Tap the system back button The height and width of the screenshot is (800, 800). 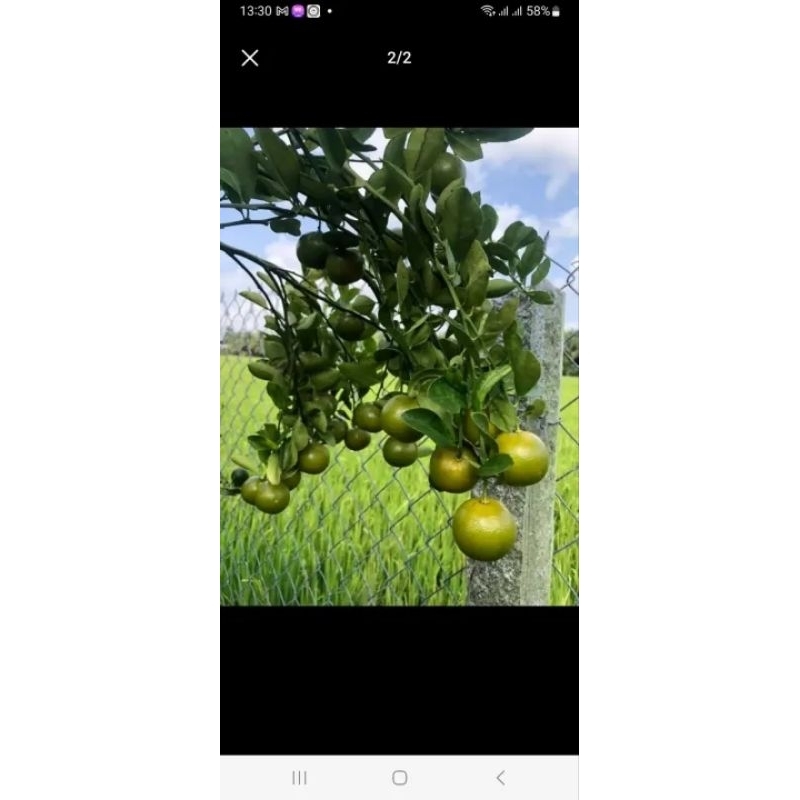click(x=500, y=777)
